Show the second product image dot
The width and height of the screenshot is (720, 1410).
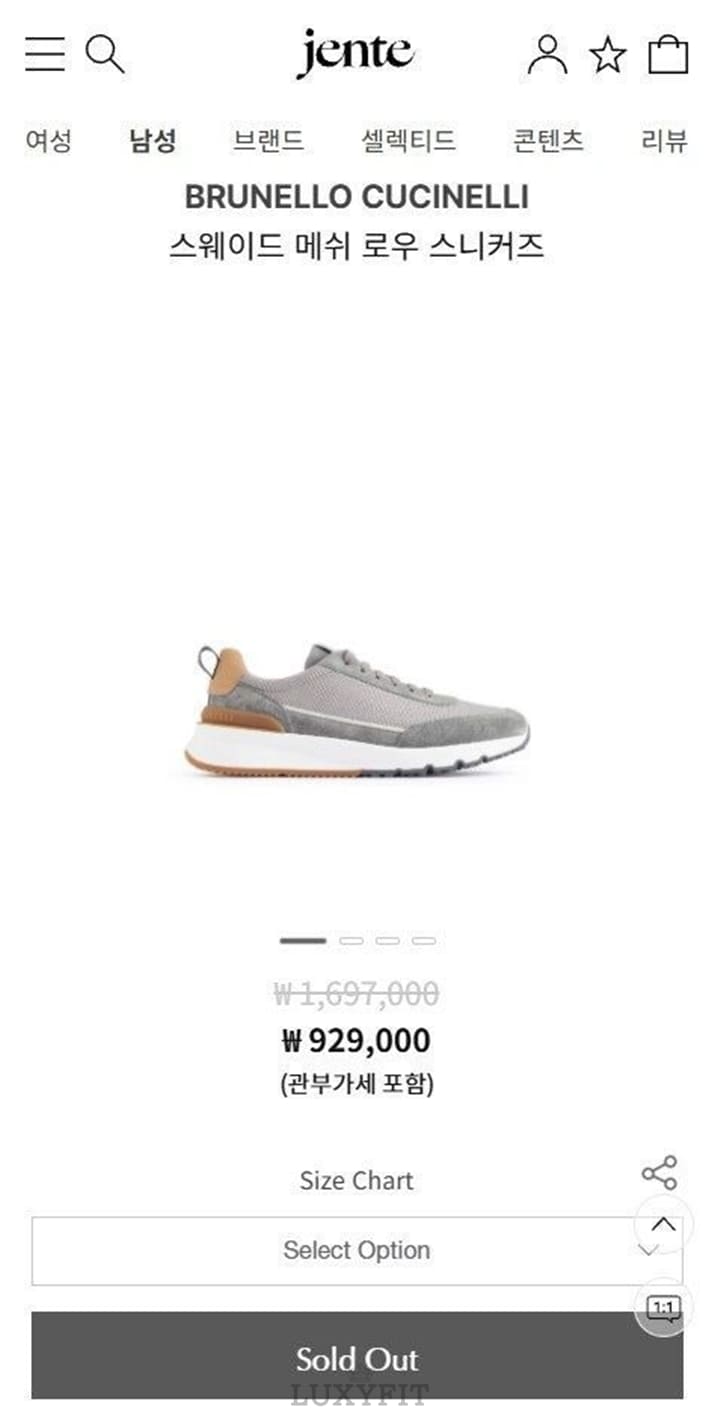[351, 941]
